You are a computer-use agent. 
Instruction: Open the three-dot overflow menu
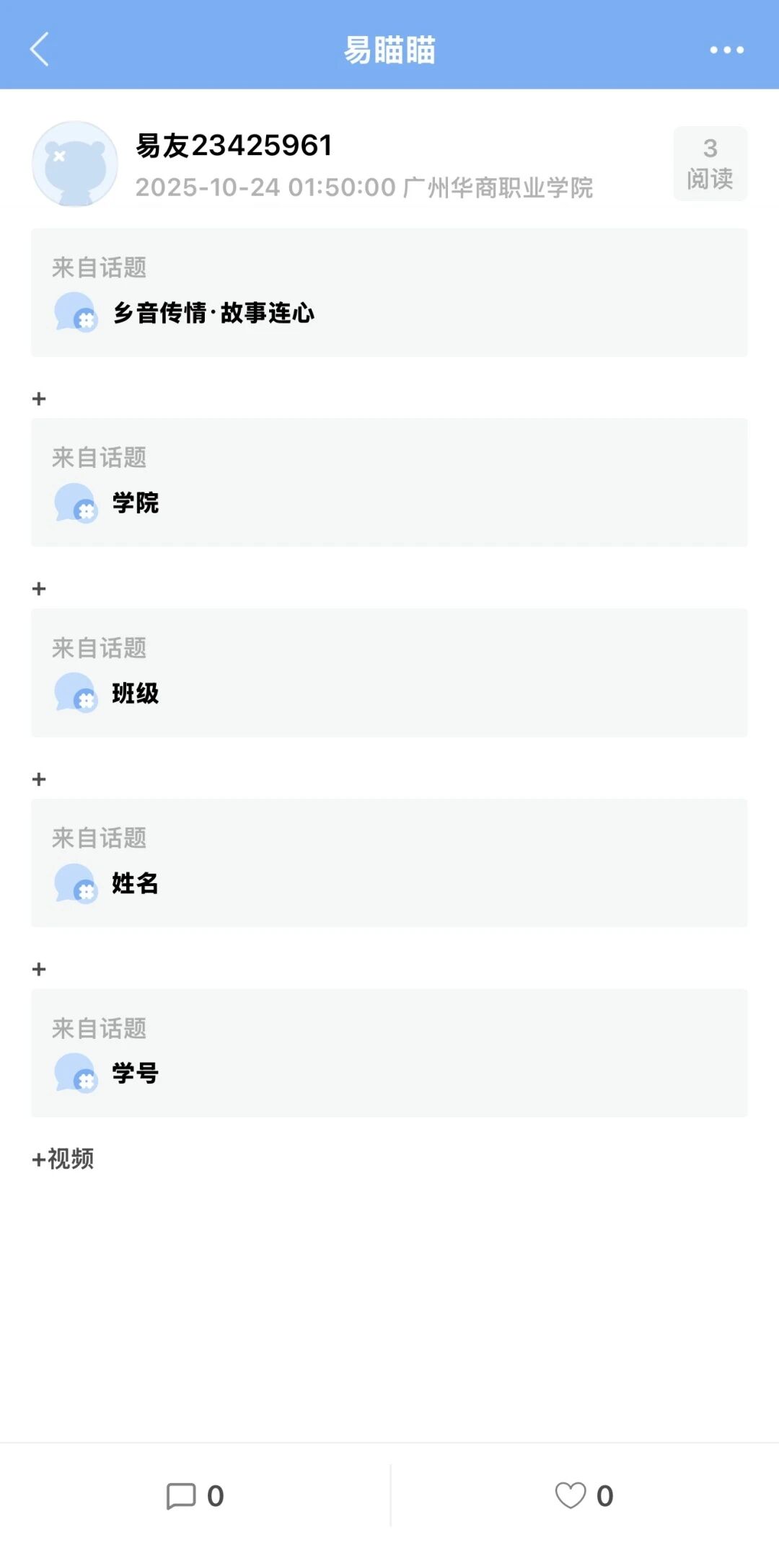pos(726,50)
